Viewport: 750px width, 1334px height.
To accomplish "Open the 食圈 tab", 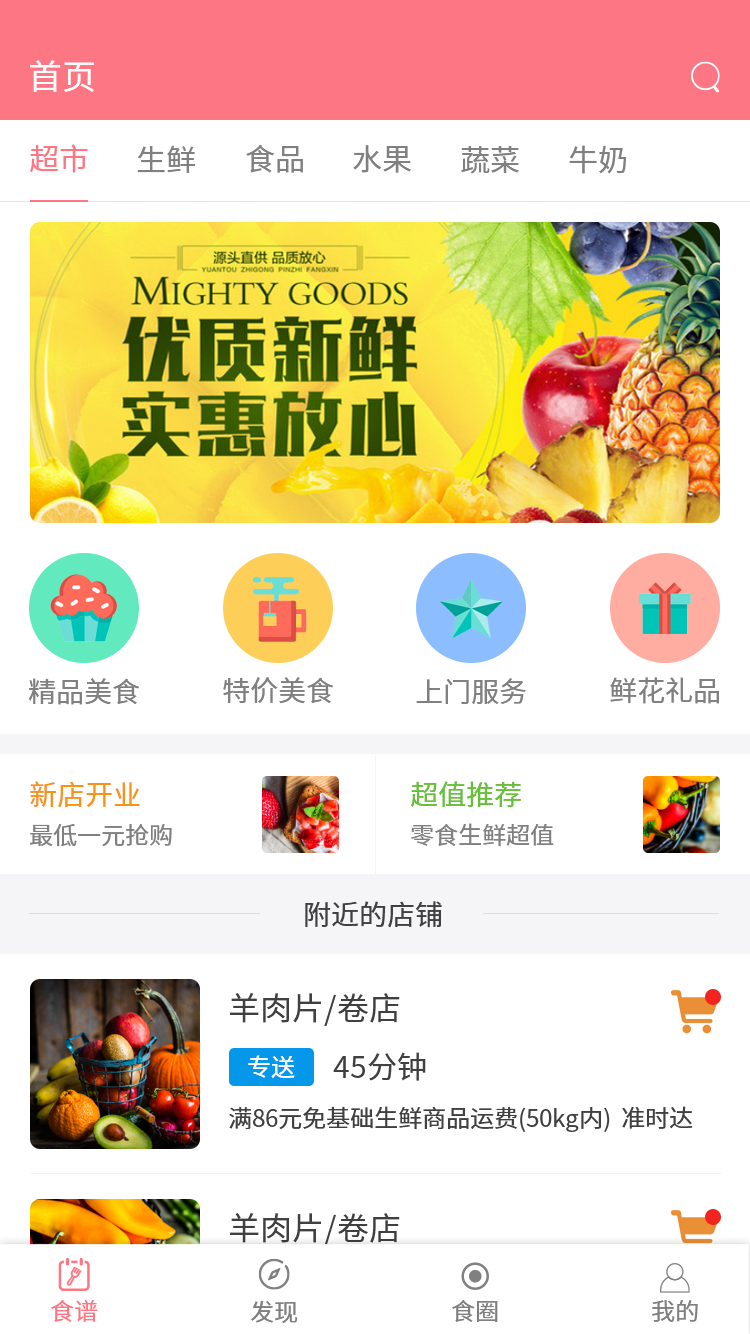I will pyautogui.click(x=475, y=1290).
